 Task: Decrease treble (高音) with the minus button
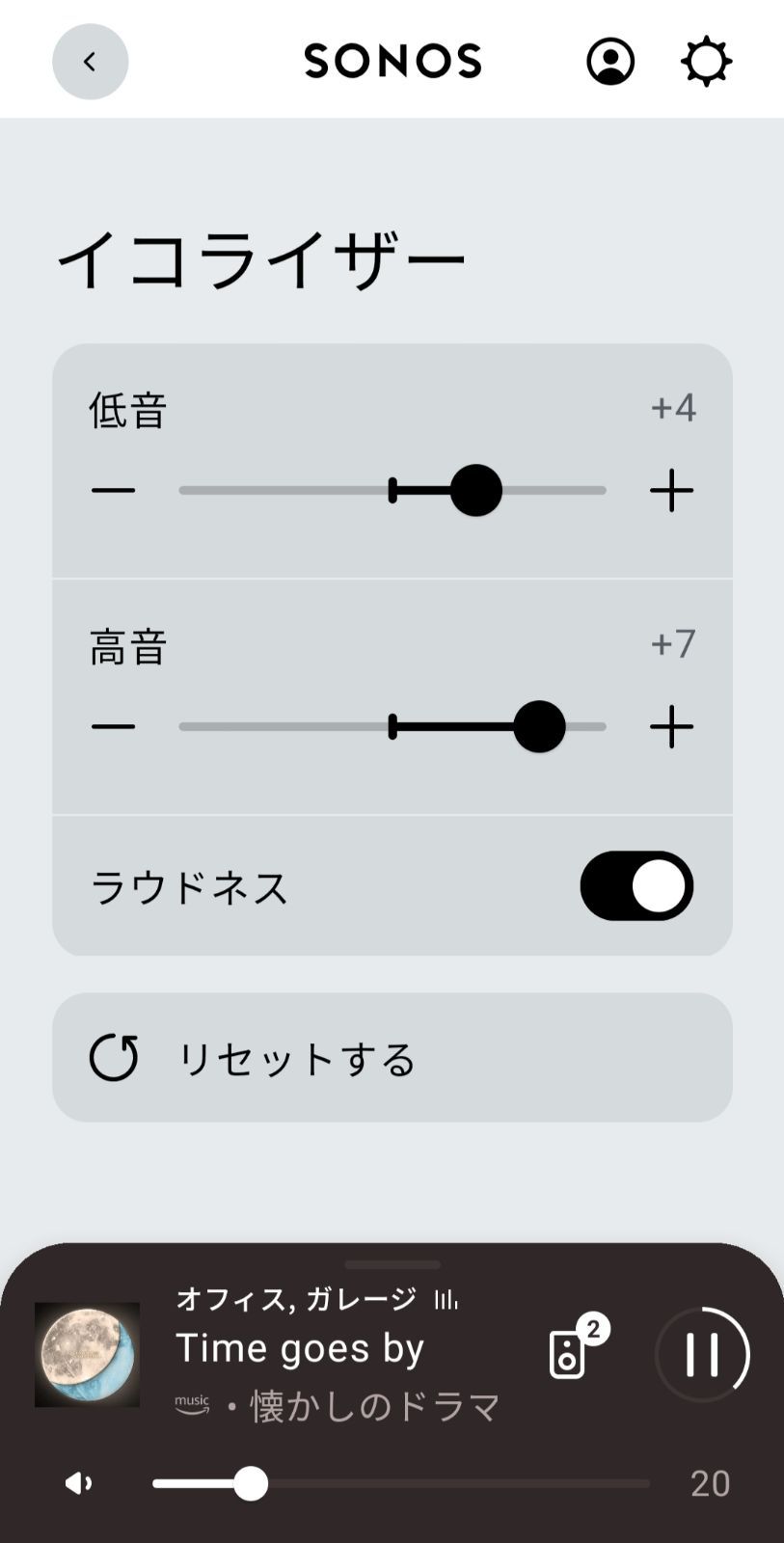(x=113, y=727)
